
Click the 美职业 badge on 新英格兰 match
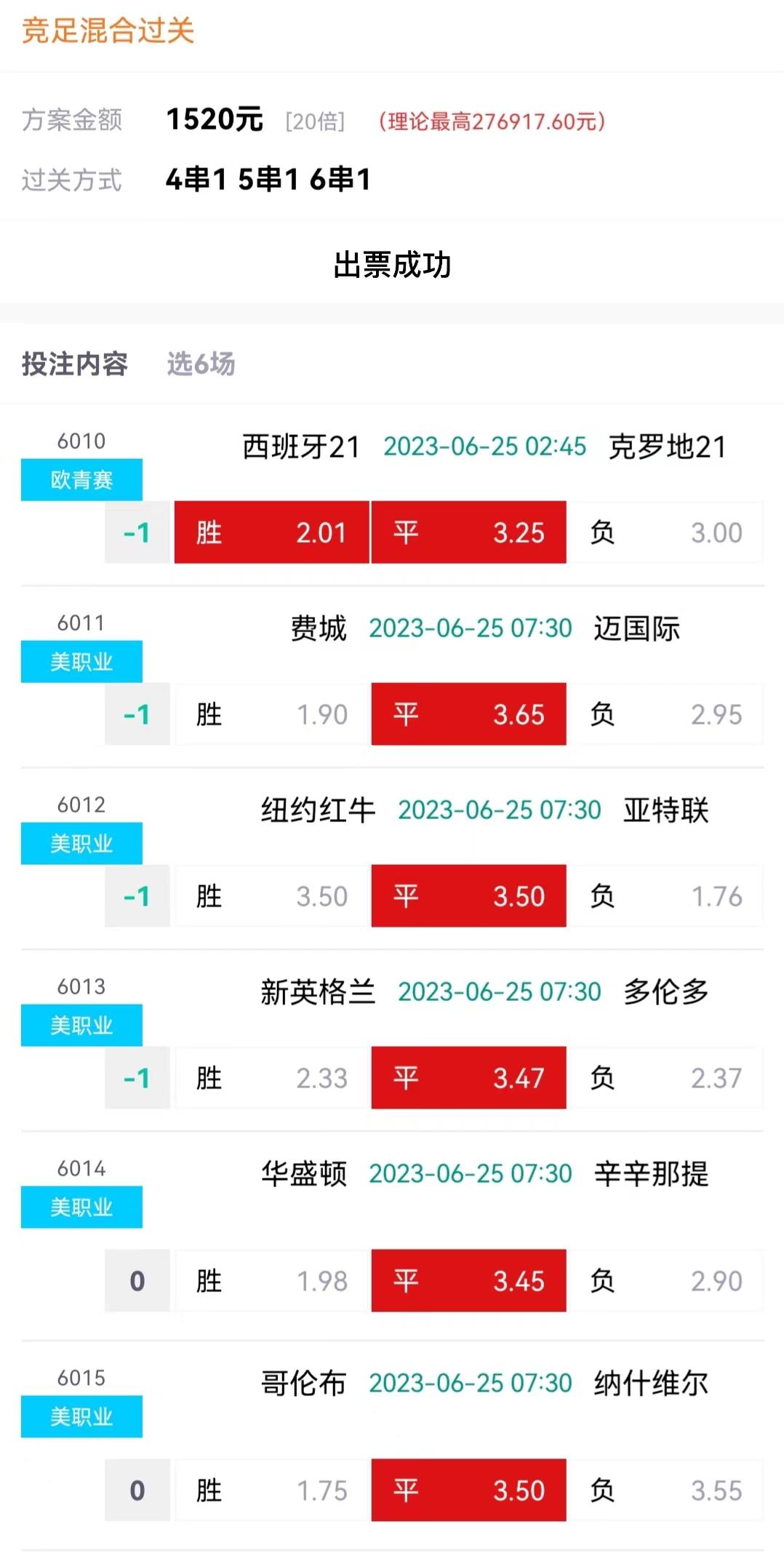click(x=81, y=1025)
